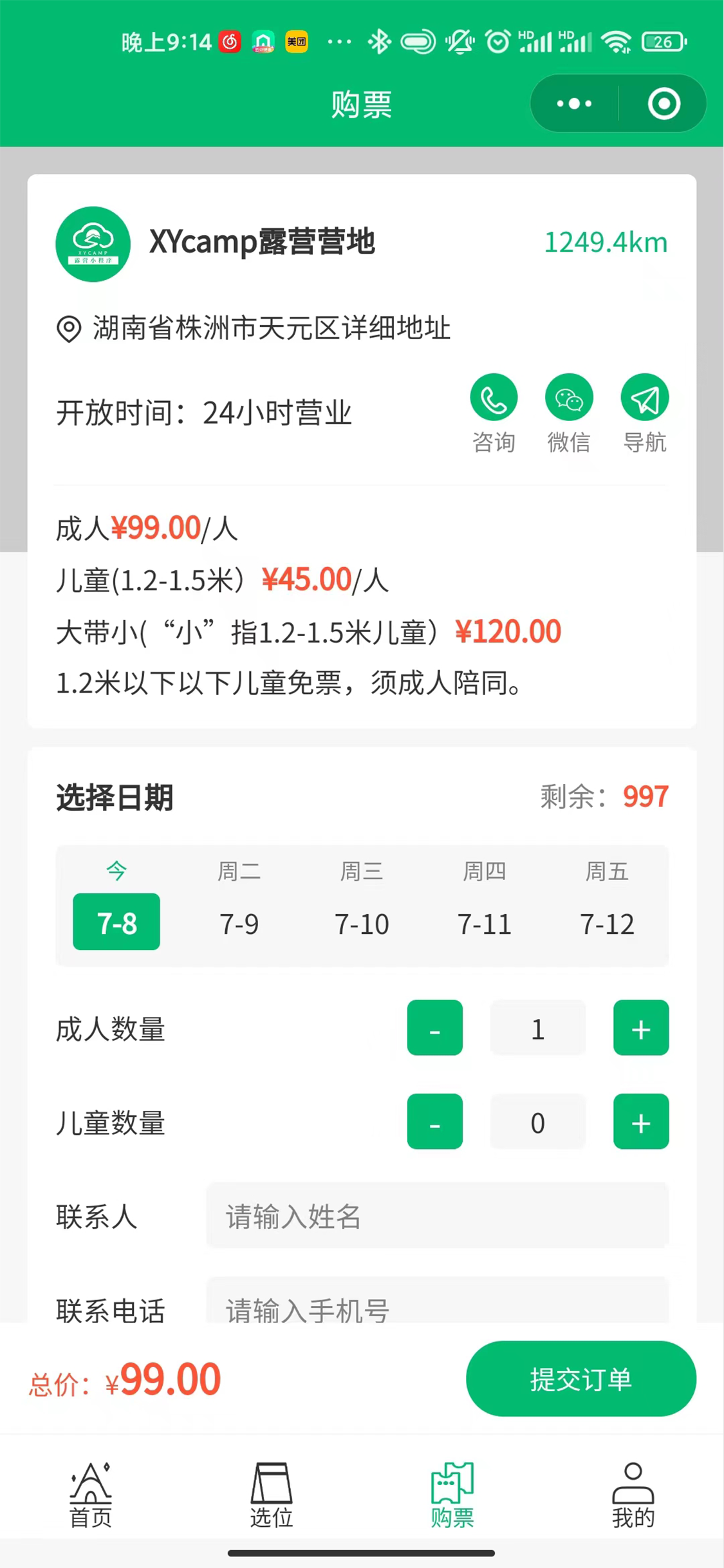Open the mini program more-options menu

(574, 104)
